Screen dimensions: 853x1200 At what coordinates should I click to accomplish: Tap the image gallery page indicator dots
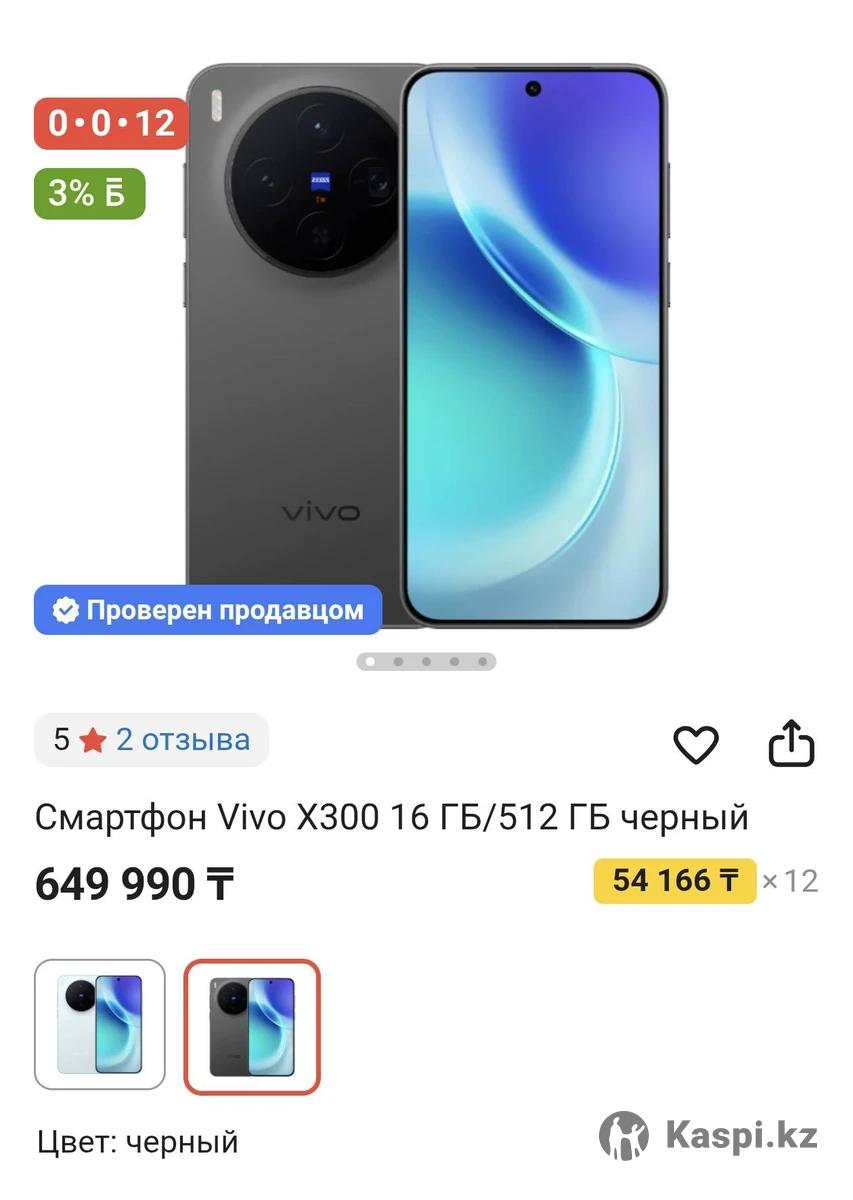tap(426, 661)
